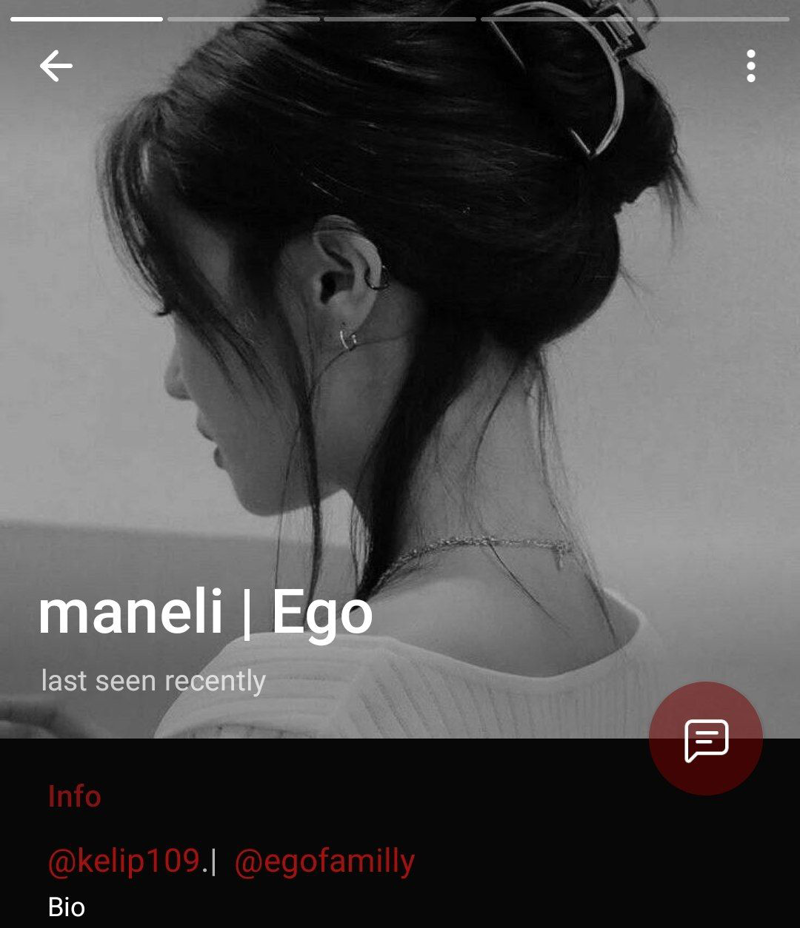Send a message to maneli
This screenshot has width=800, height=928.
tap(706, 739)
